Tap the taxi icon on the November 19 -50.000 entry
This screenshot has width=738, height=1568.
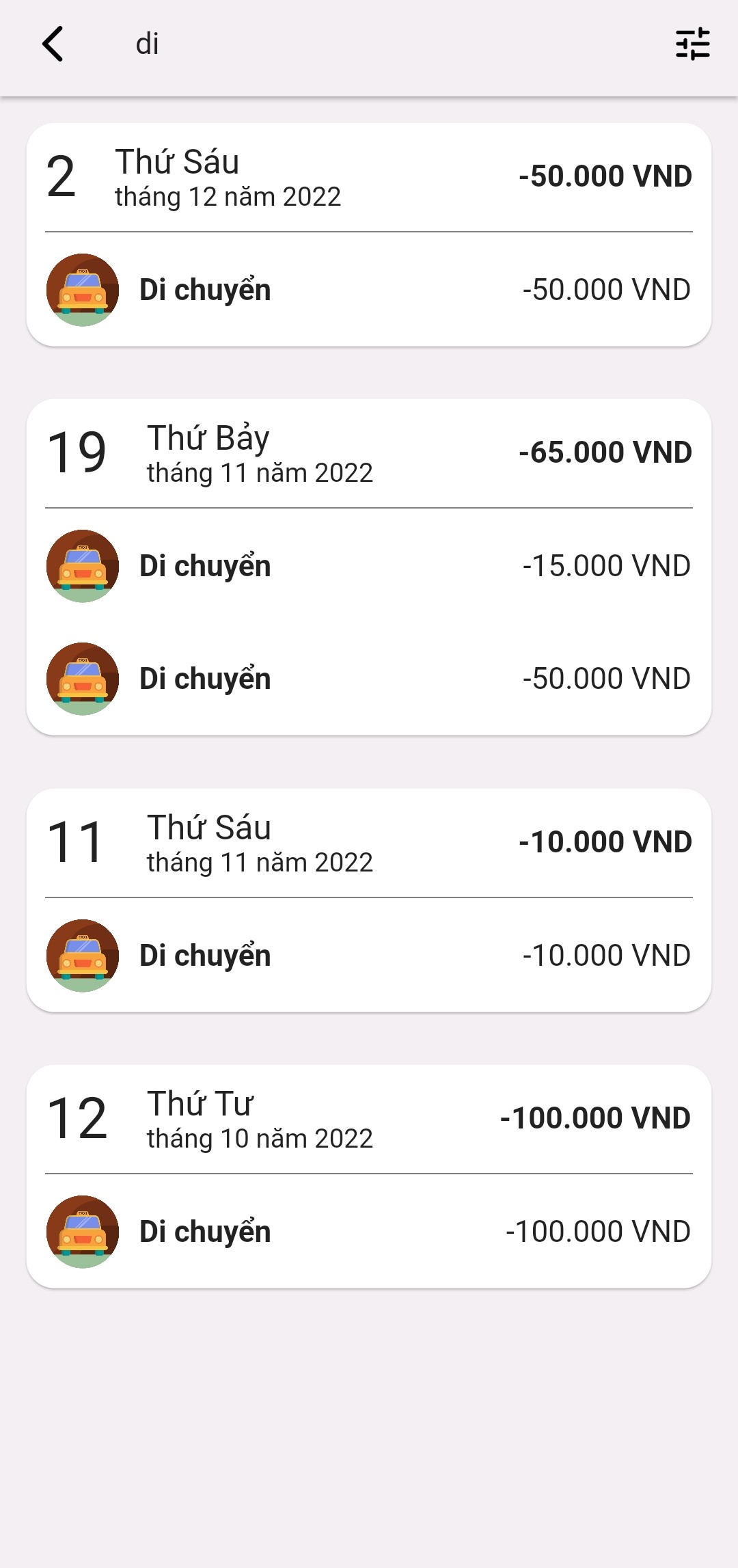(83, 679)
